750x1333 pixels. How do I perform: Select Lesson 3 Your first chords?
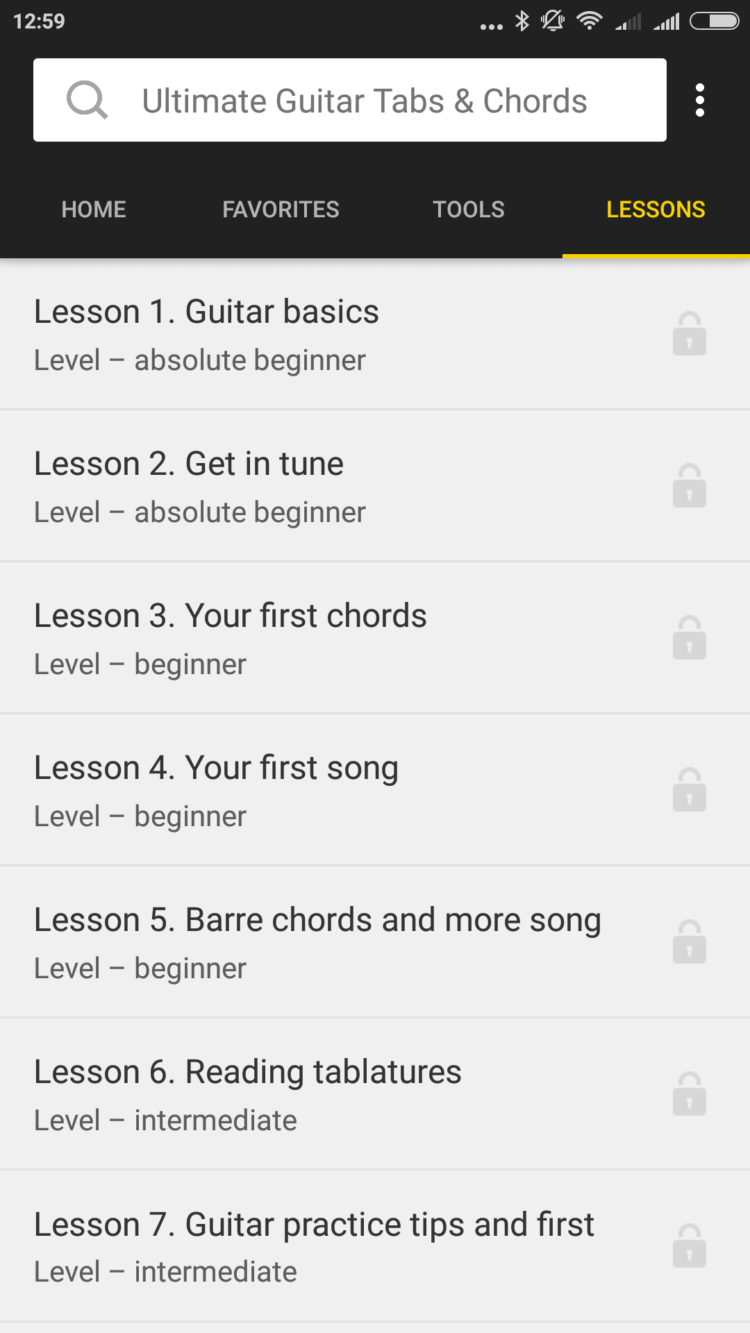(x=300, y=637)
